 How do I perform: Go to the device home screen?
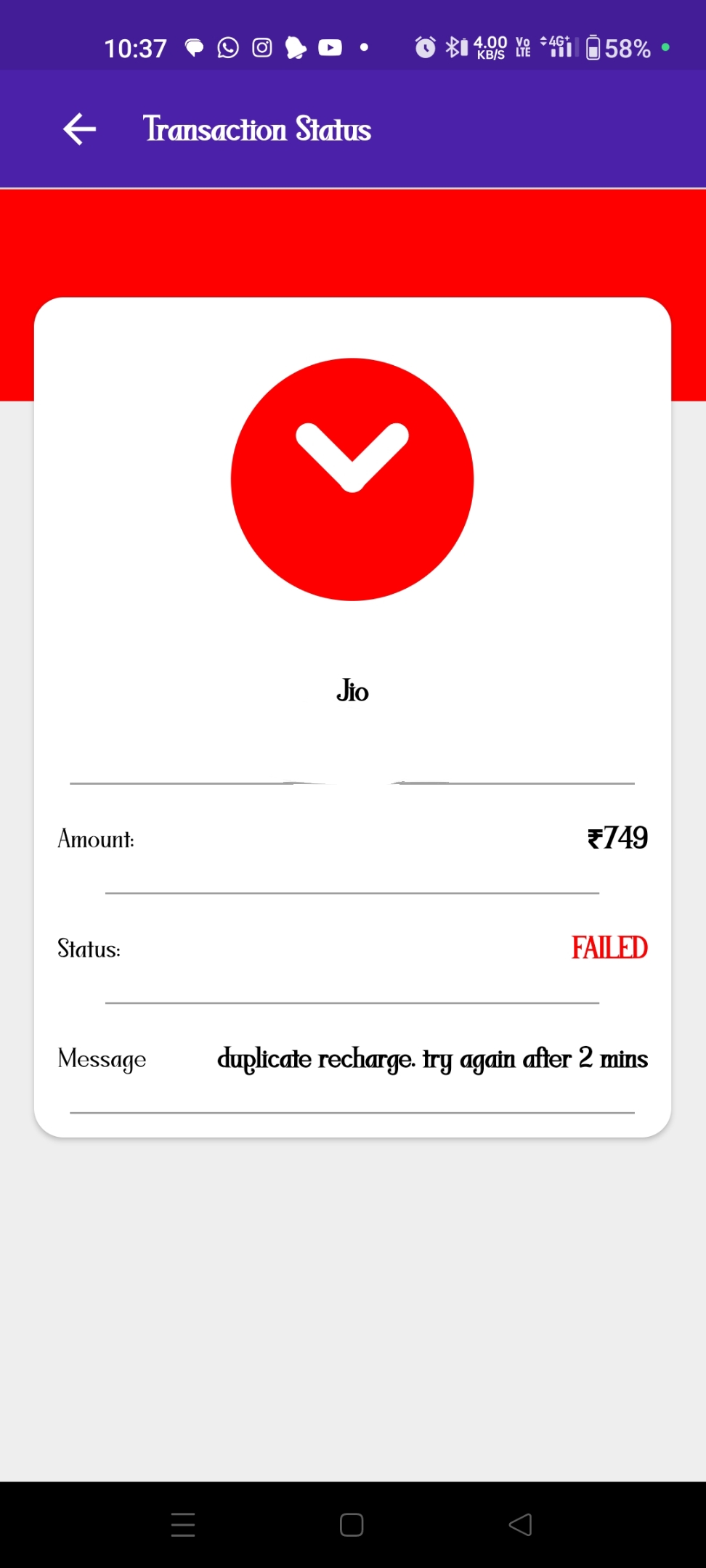(352, 1524)
